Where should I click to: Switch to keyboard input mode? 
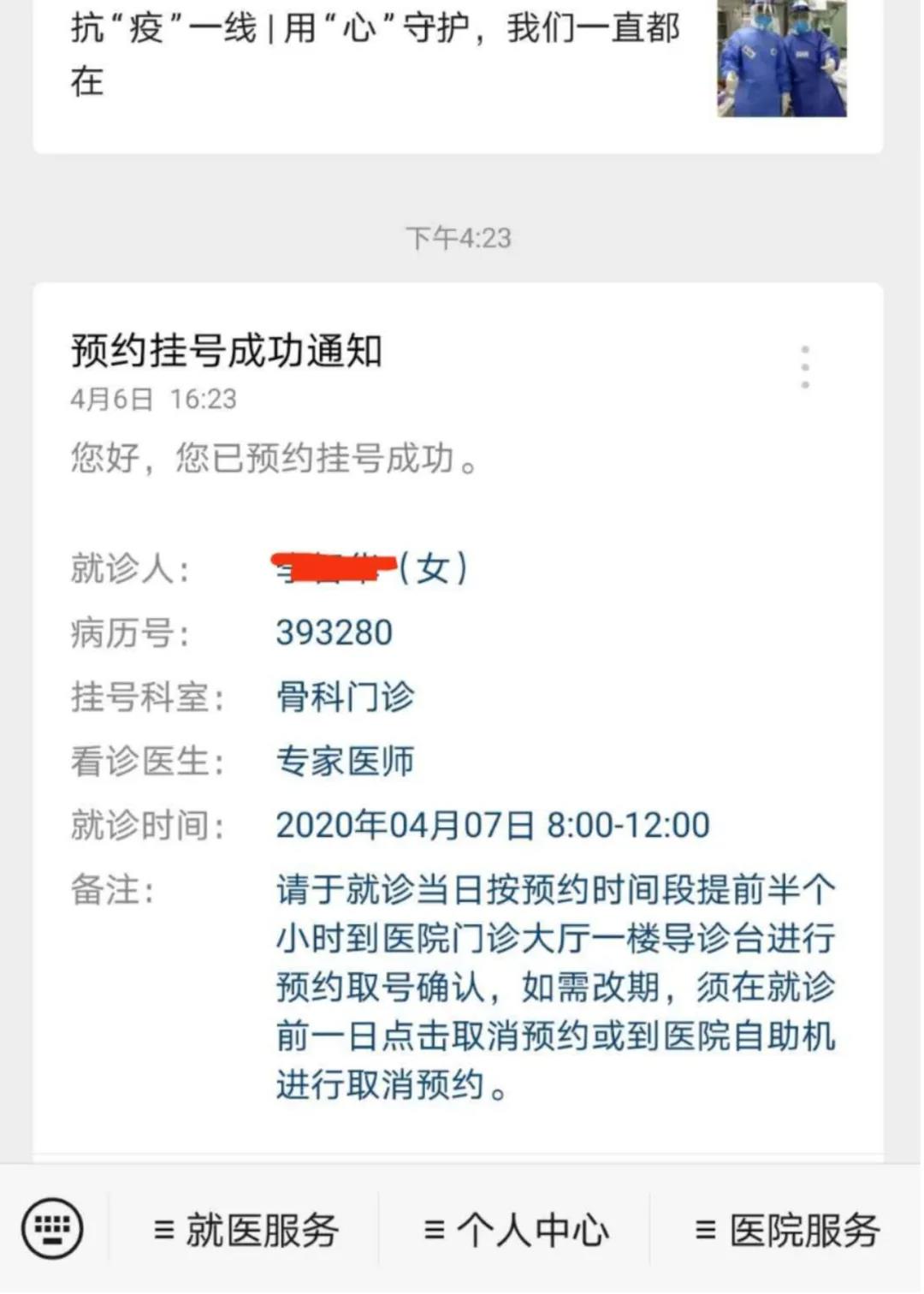point(53,1229)
